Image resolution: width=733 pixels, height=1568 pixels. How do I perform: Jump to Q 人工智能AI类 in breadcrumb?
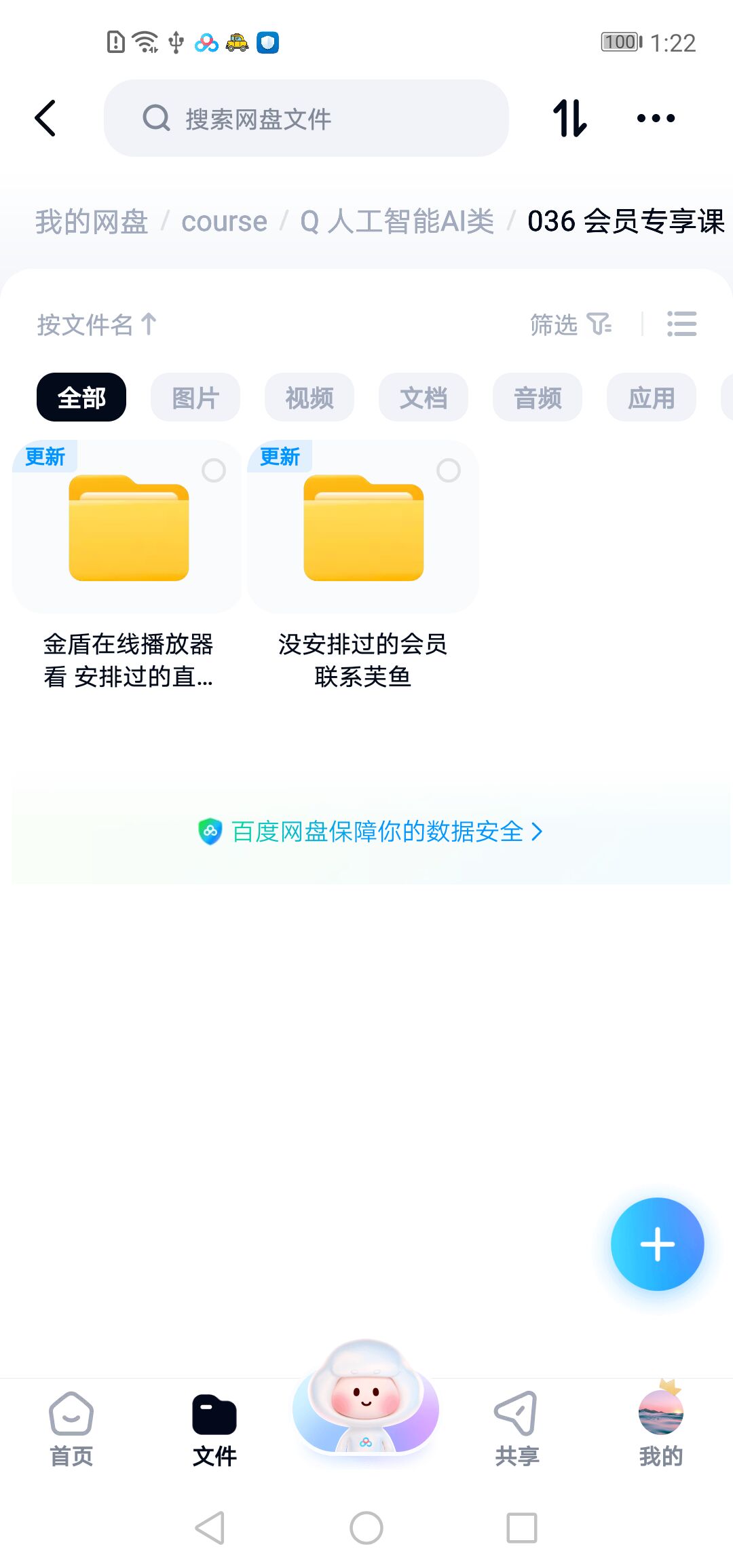397,222
